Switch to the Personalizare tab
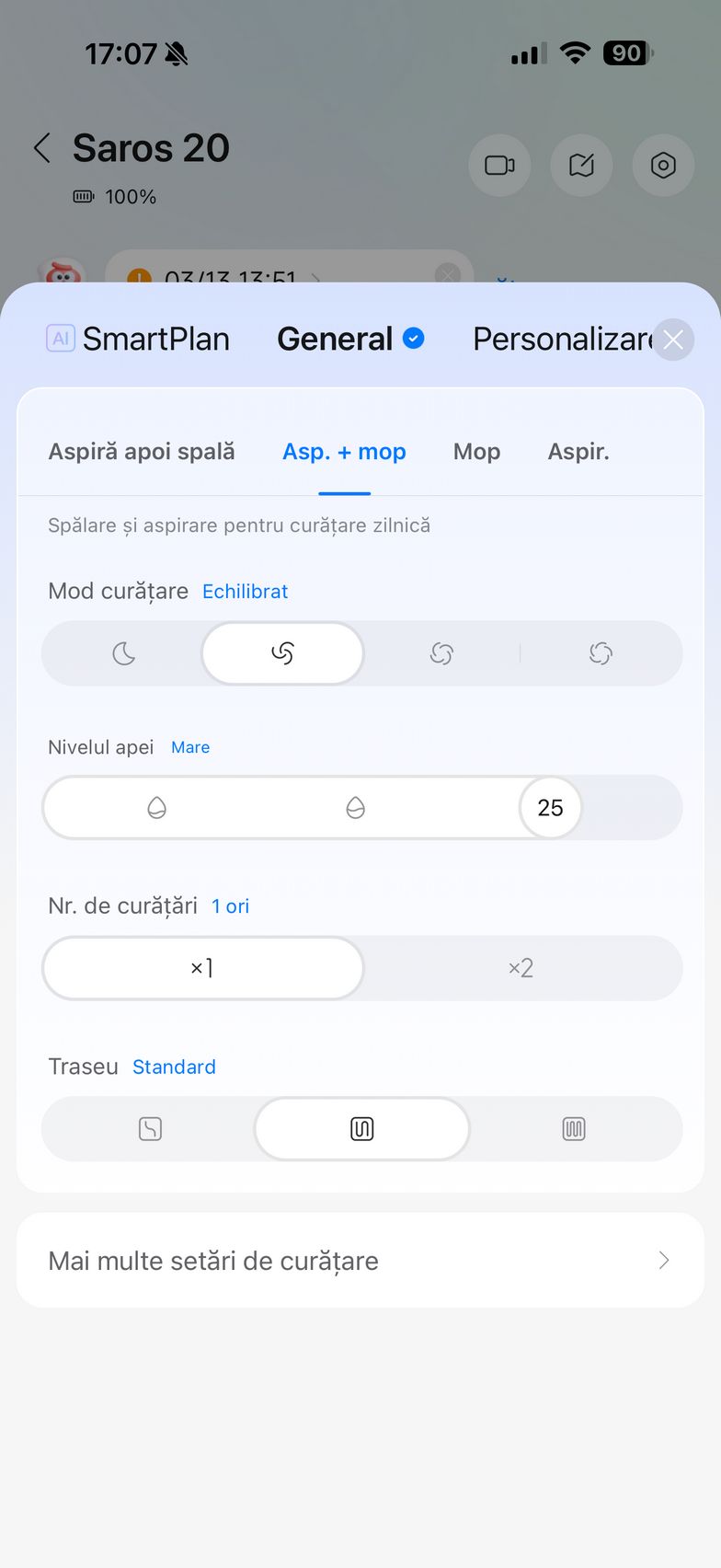Viewport: 721px width, 1568px height. click(x=561, y=340)
